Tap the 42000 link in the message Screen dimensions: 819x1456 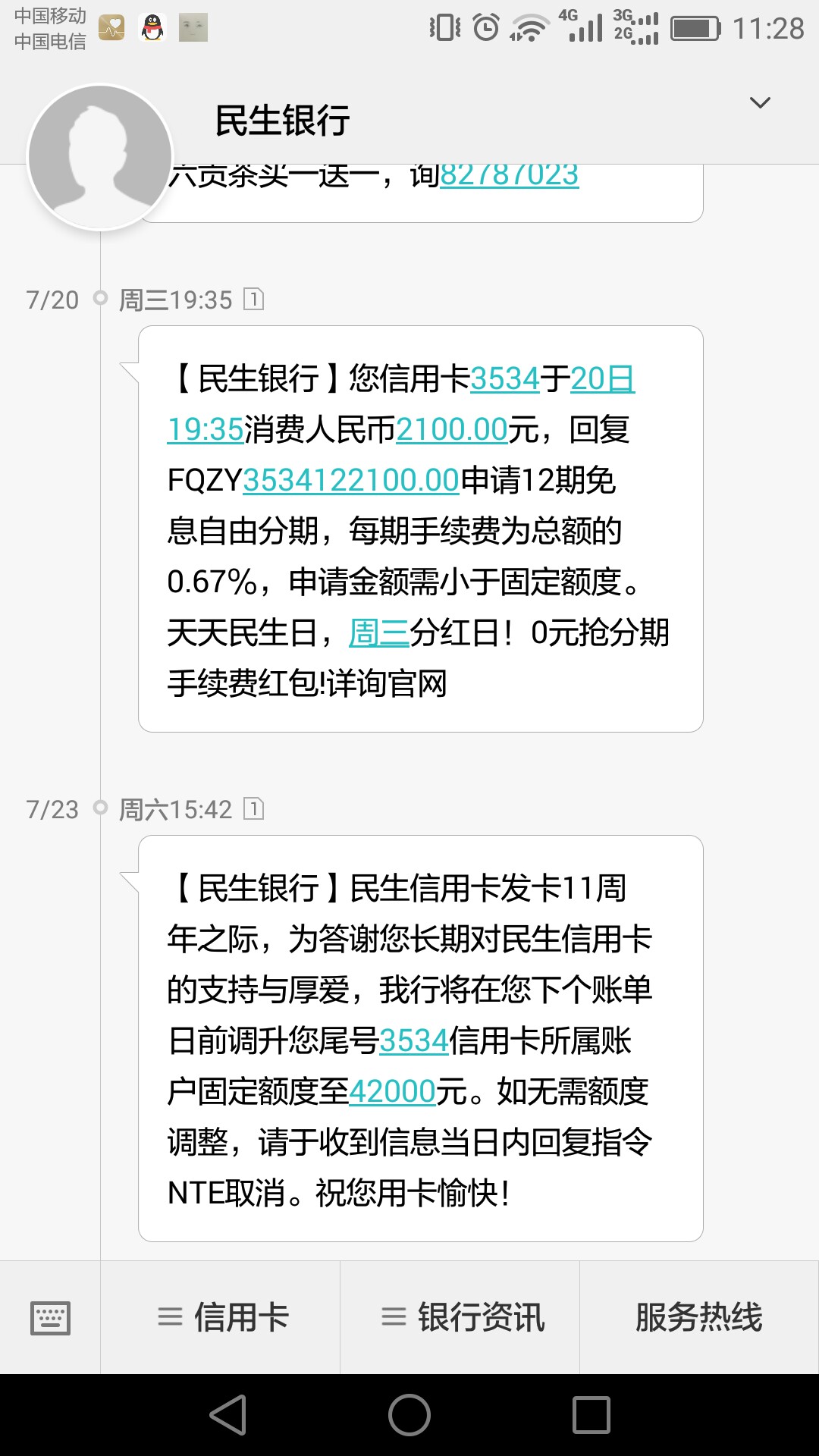[x=392, y=1091]
